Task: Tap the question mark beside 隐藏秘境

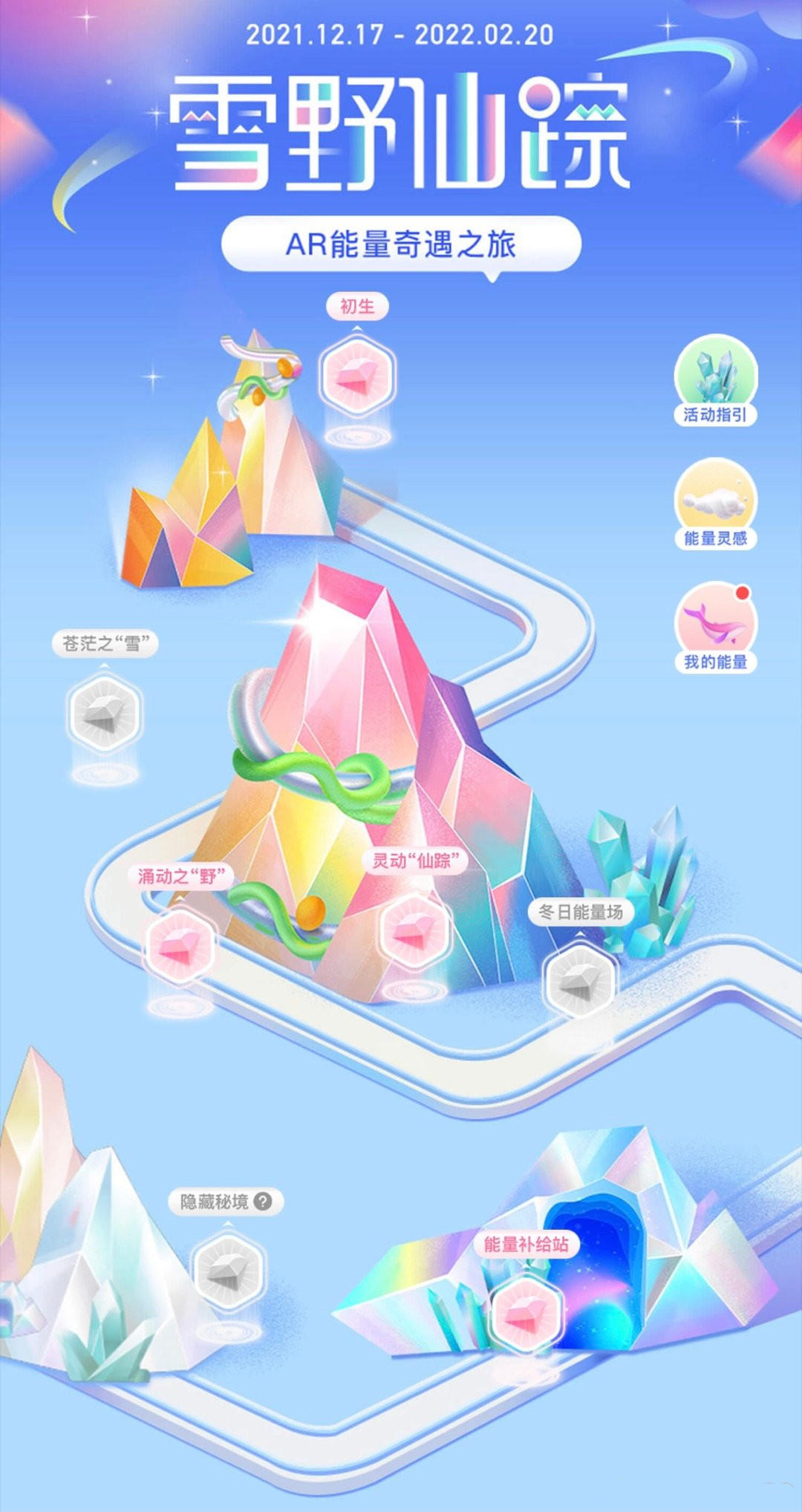Action: coord(263,1202)
